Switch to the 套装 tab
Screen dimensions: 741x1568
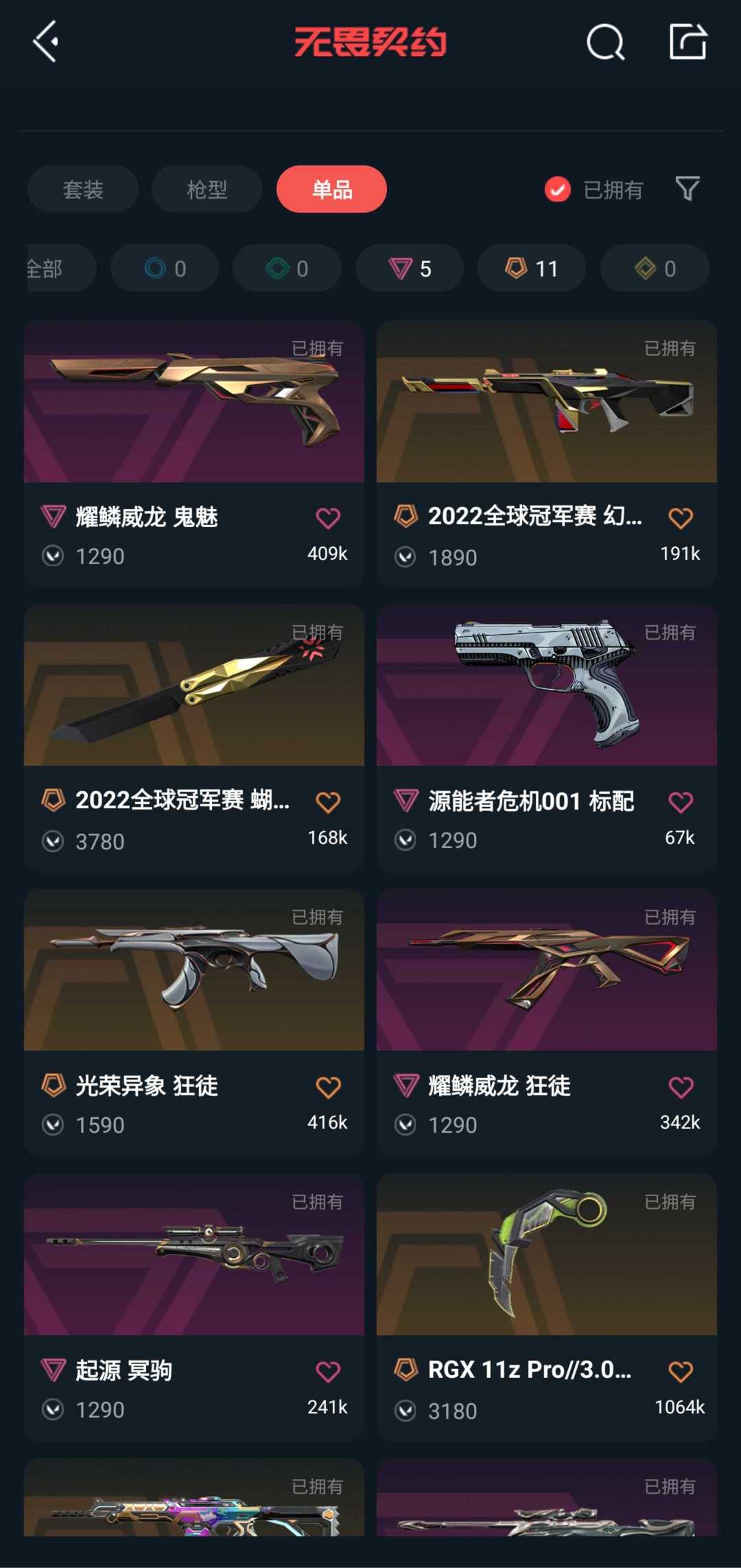(x=83, y=189)
